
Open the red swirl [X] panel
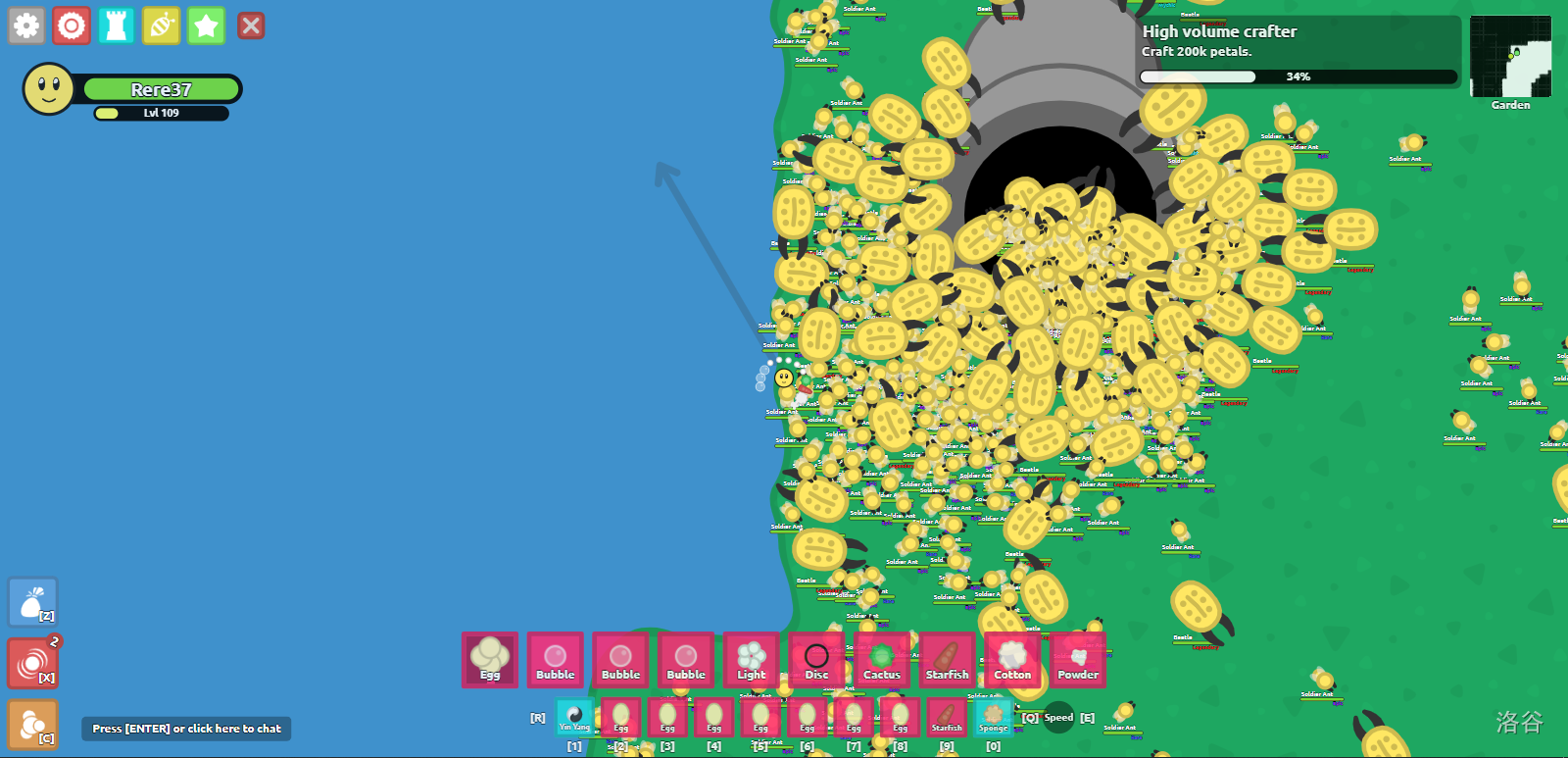(x=33, y=663)
